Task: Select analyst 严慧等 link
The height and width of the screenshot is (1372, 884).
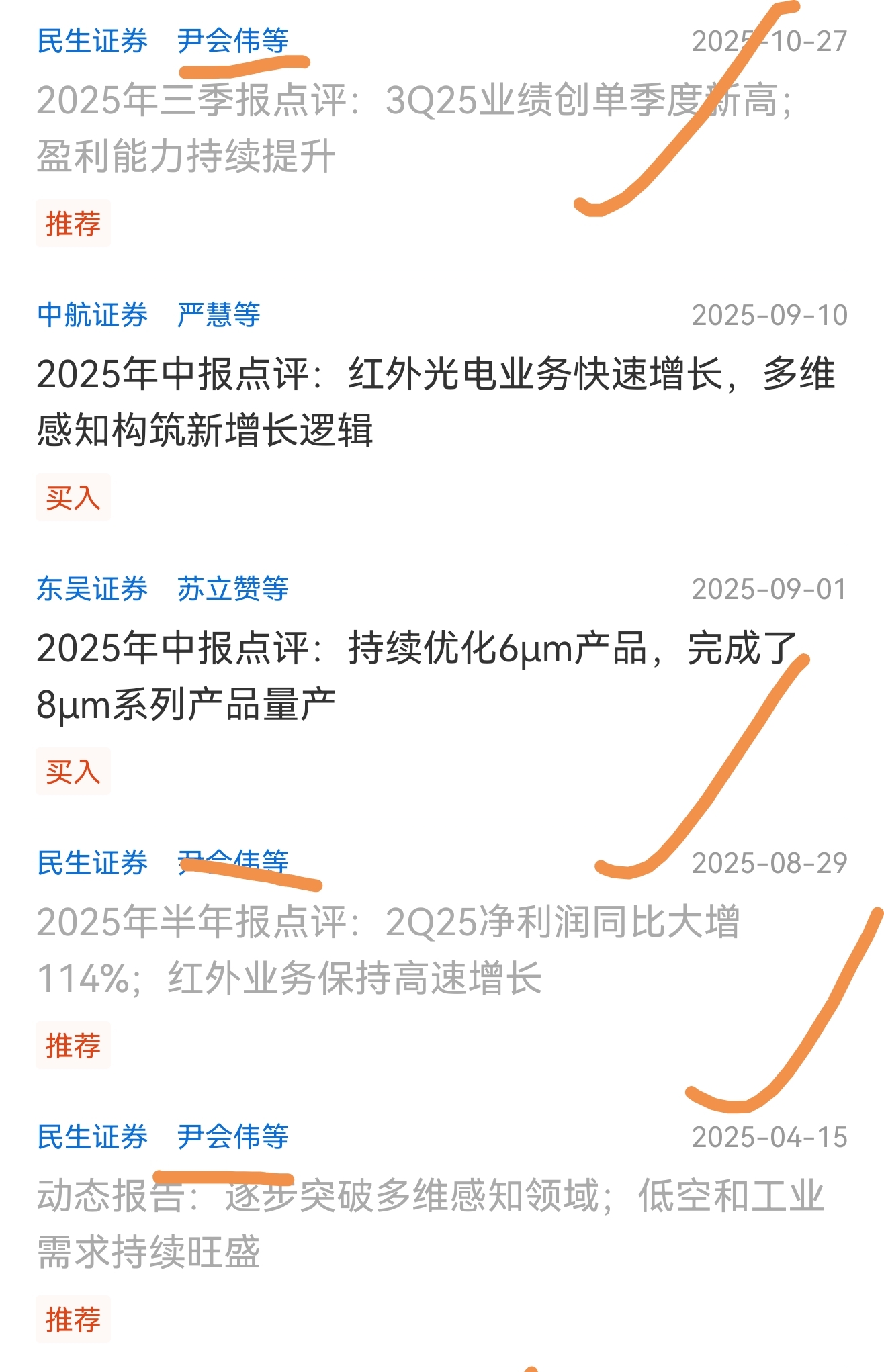Action: coord(218,315)
